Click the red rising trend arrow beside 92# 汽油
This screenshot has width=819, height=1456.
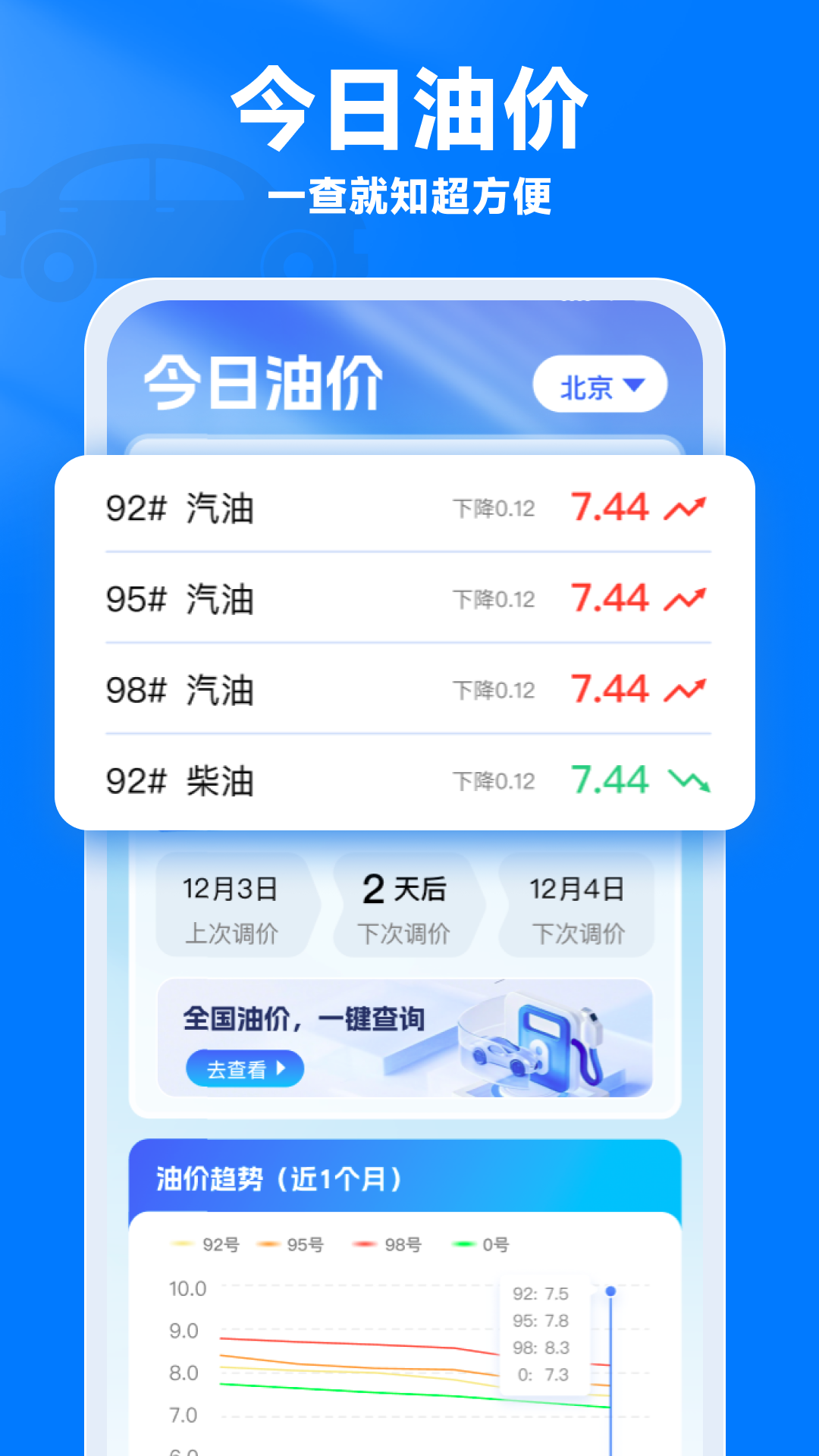pyautogui.click(x=683, y=508)
